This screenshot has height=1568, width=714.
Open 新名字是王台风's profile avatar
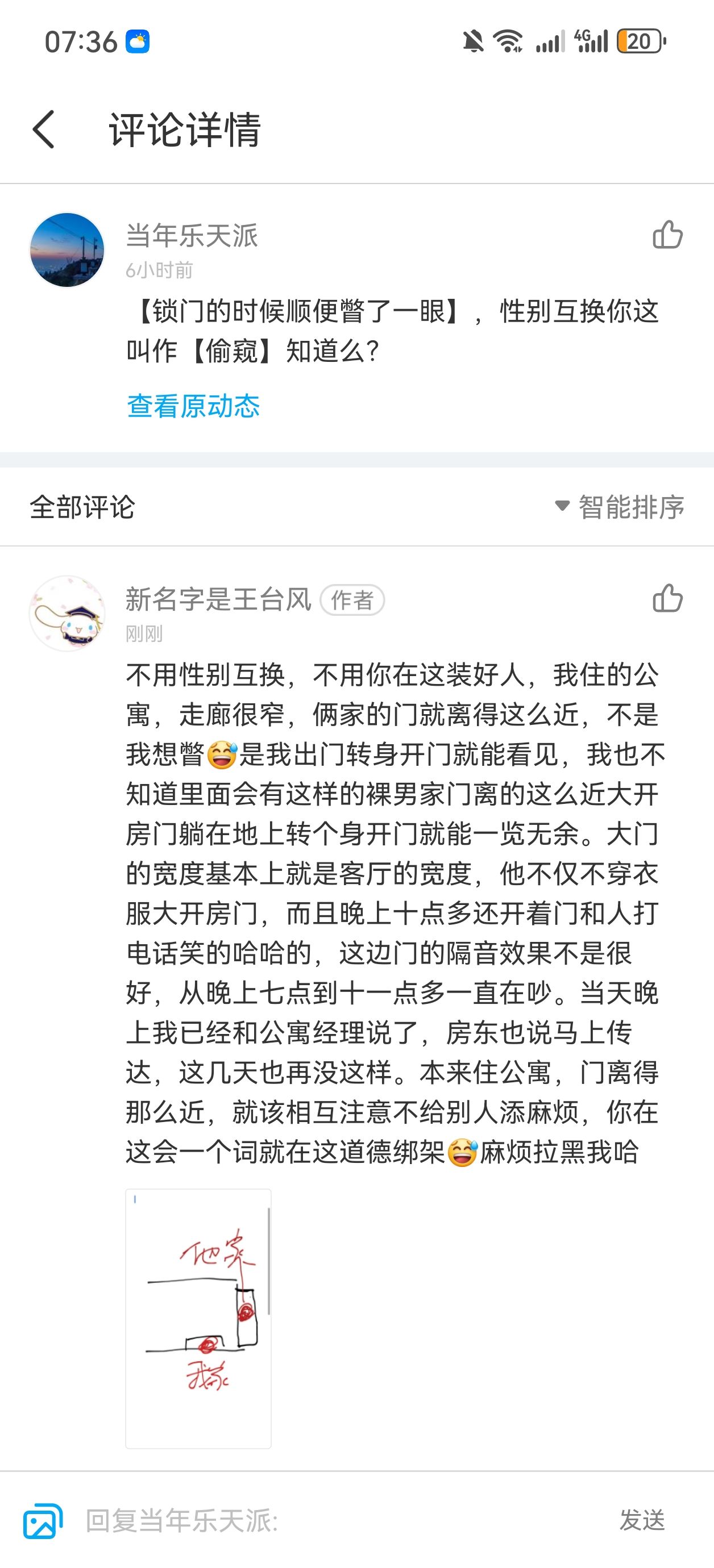(67, 613)
